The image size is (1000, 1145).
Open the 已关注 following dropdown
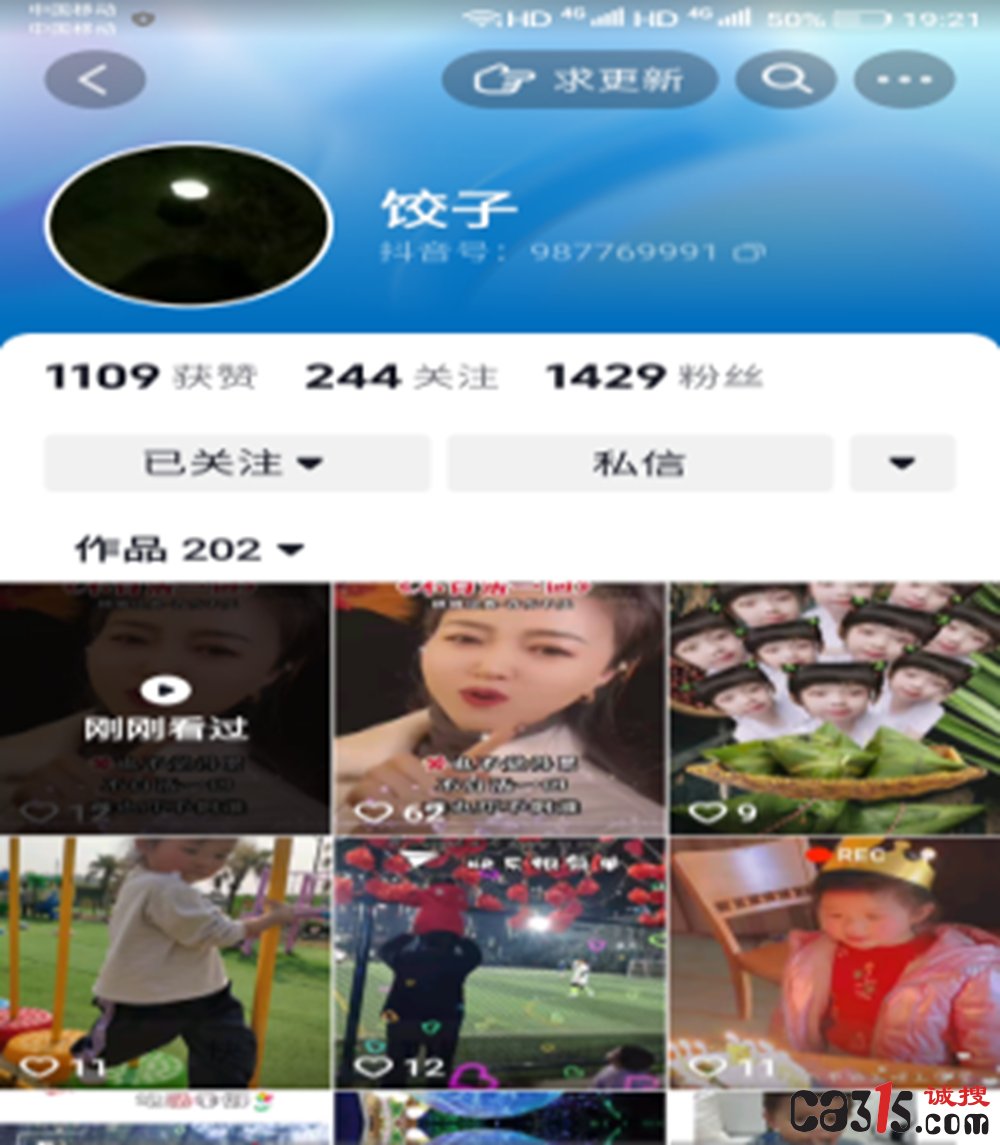(x=236, y=463)
